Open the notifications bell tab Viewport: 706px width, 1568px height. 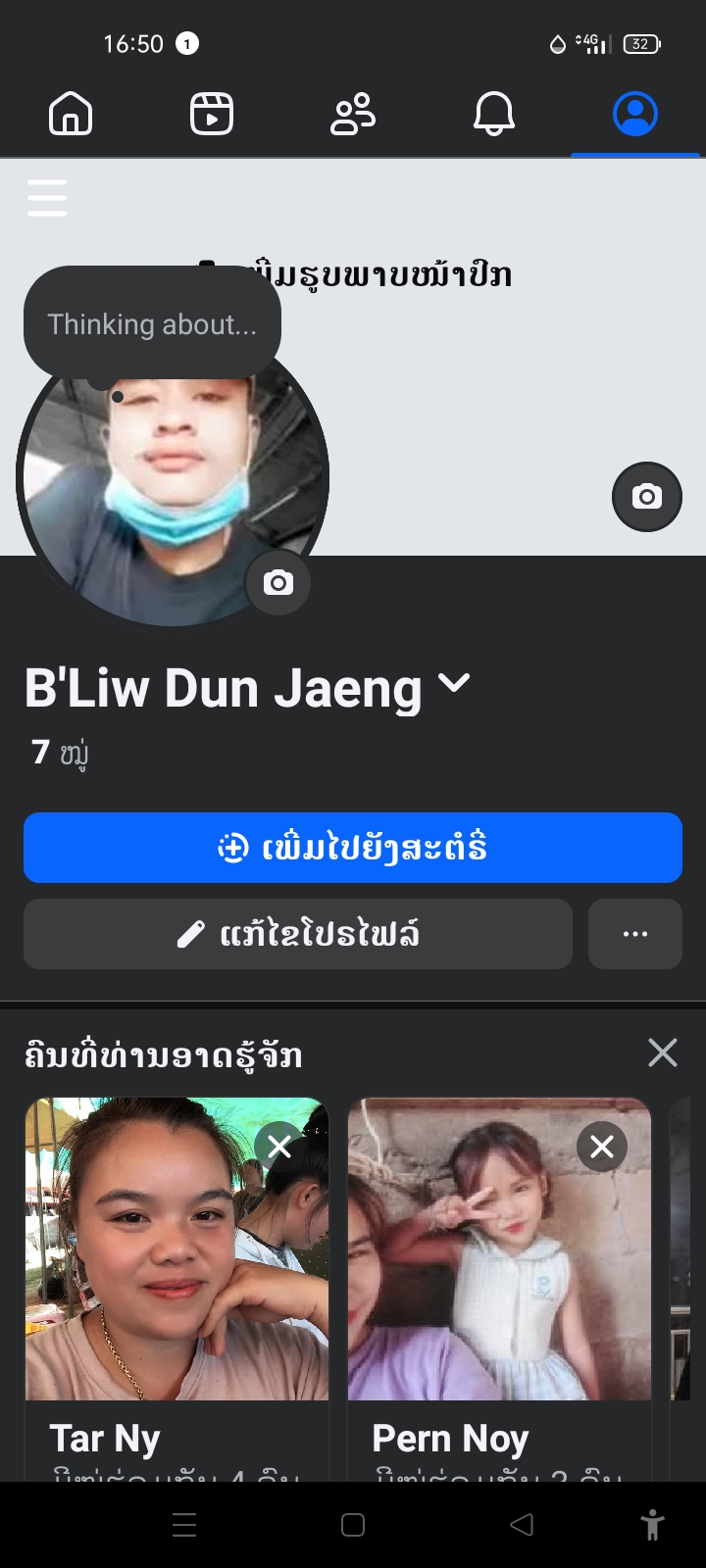point(494,115)
